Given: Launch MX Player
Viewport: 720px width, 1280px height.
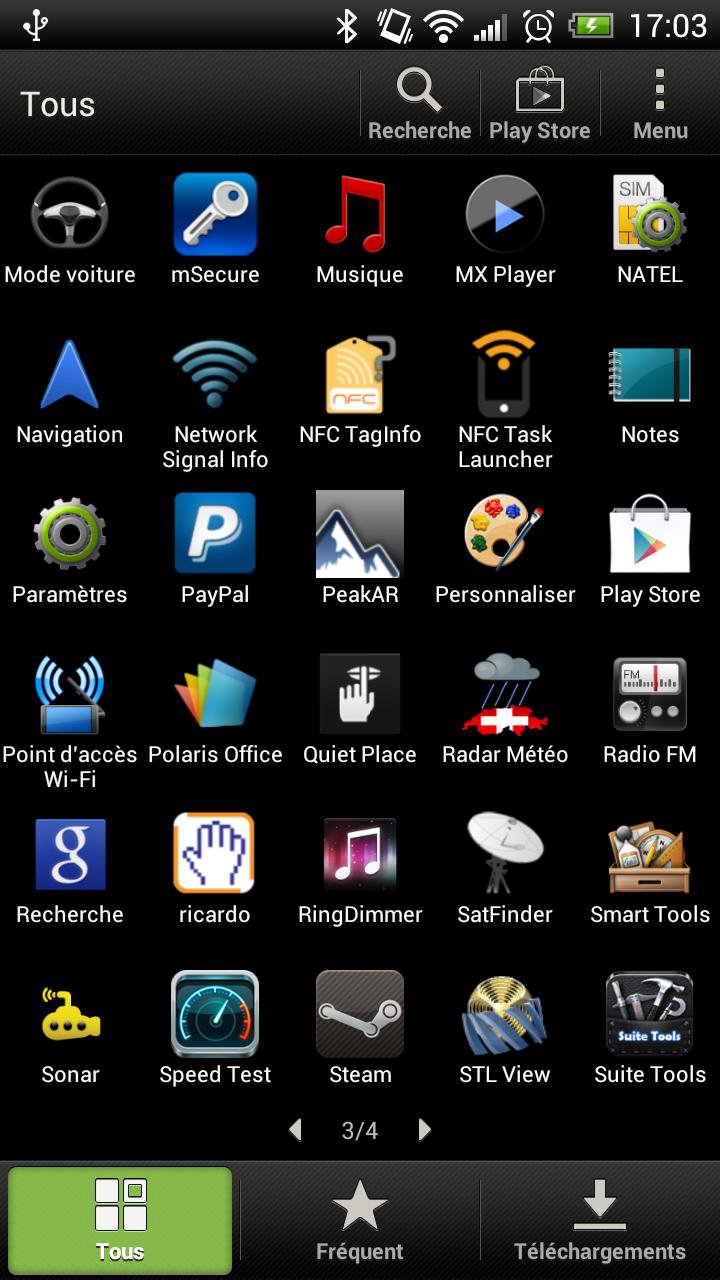Looking at the screenshot, I should click(x=505, y=230).
